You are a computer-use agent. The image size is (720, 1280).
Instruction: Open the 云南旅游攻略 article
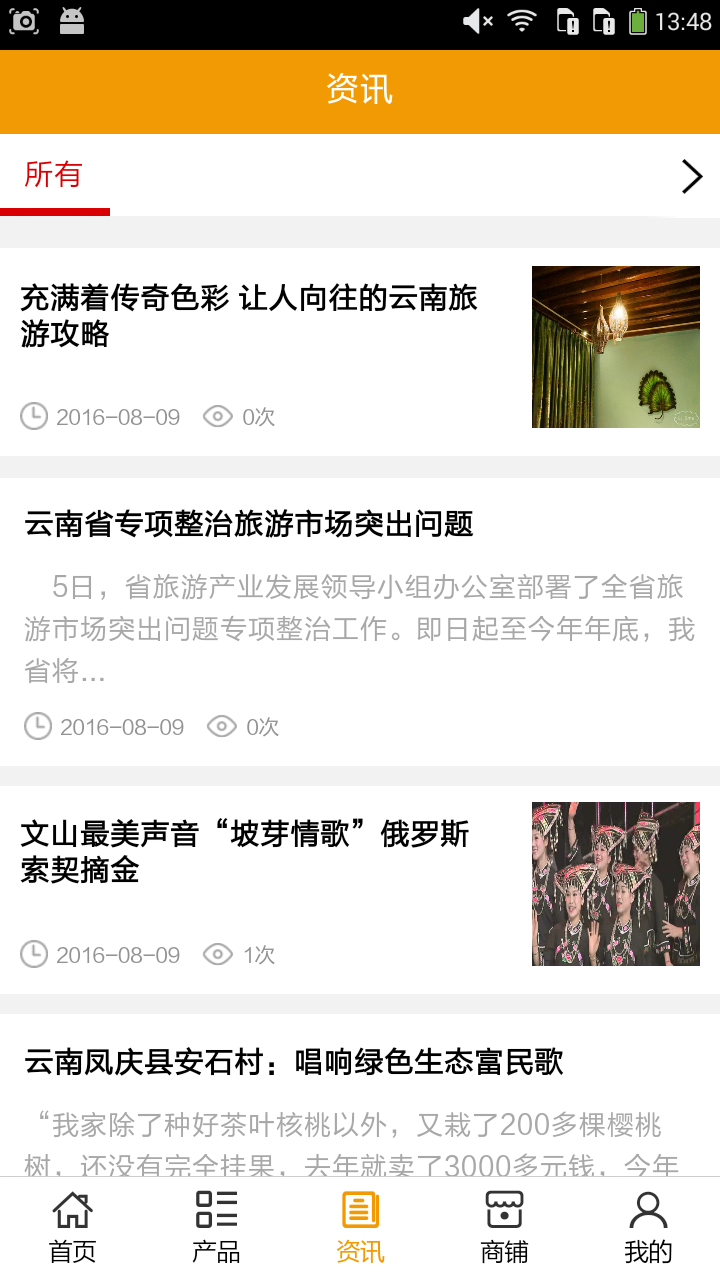(x=249, y=316)
